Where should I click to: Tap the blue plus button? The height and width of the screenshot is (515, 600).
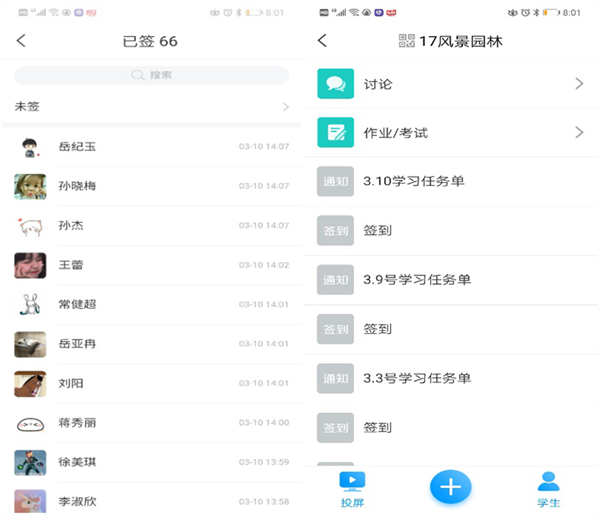point(450,487)
